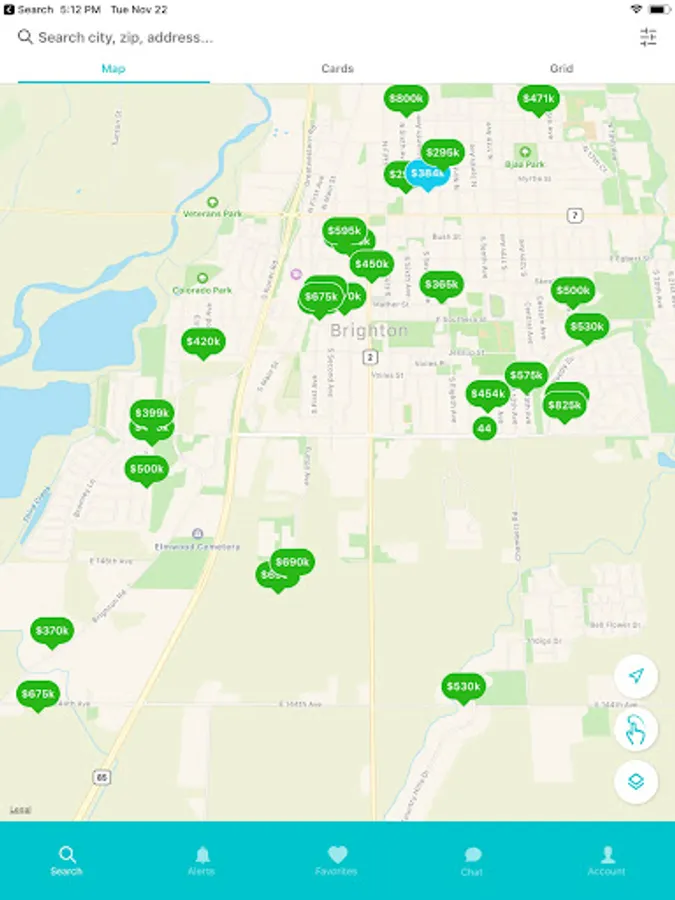The height and width of the screenshot is (900, 675).
Task: Open map layers options
Action: (635, 781)
